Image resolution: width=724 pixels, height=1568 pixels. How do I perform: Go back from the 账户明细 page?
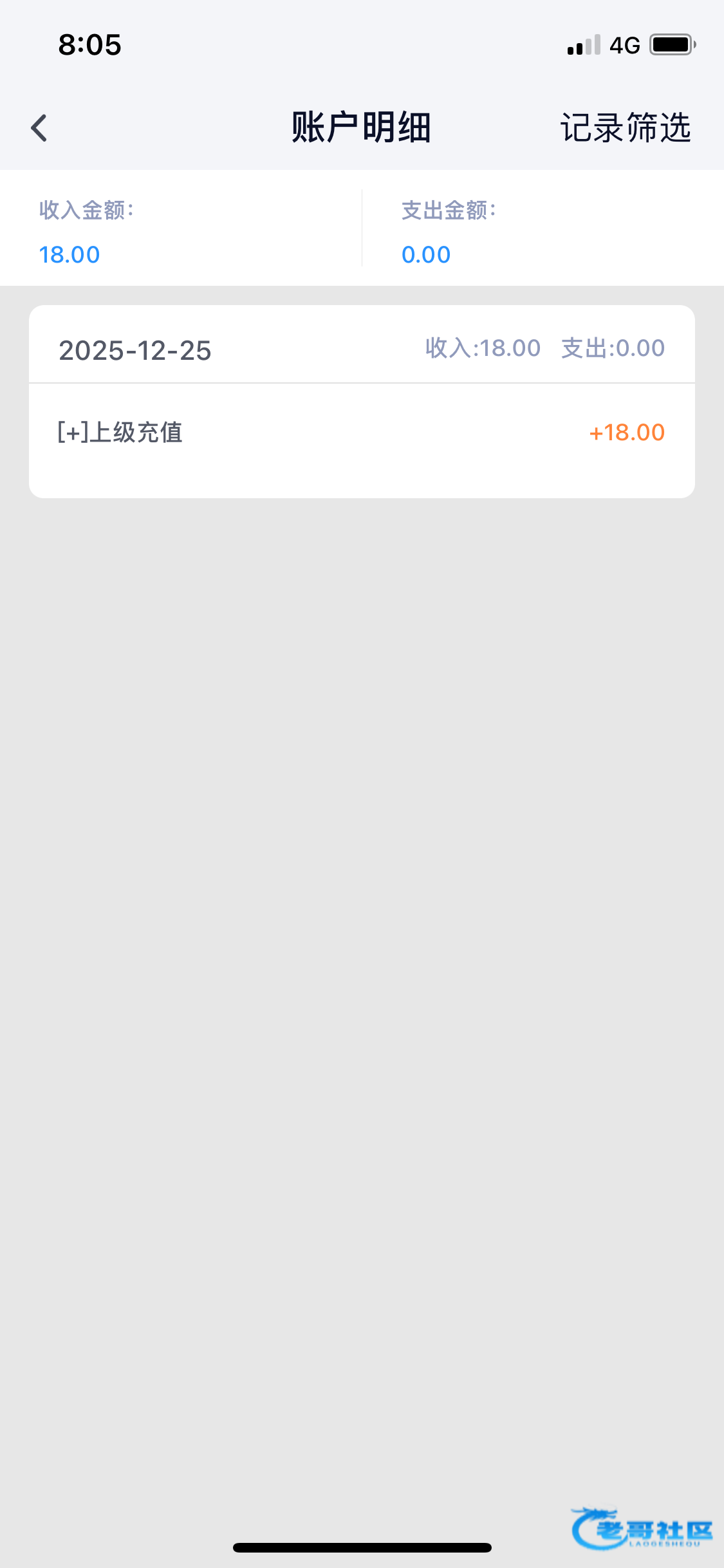coord(39,127)
